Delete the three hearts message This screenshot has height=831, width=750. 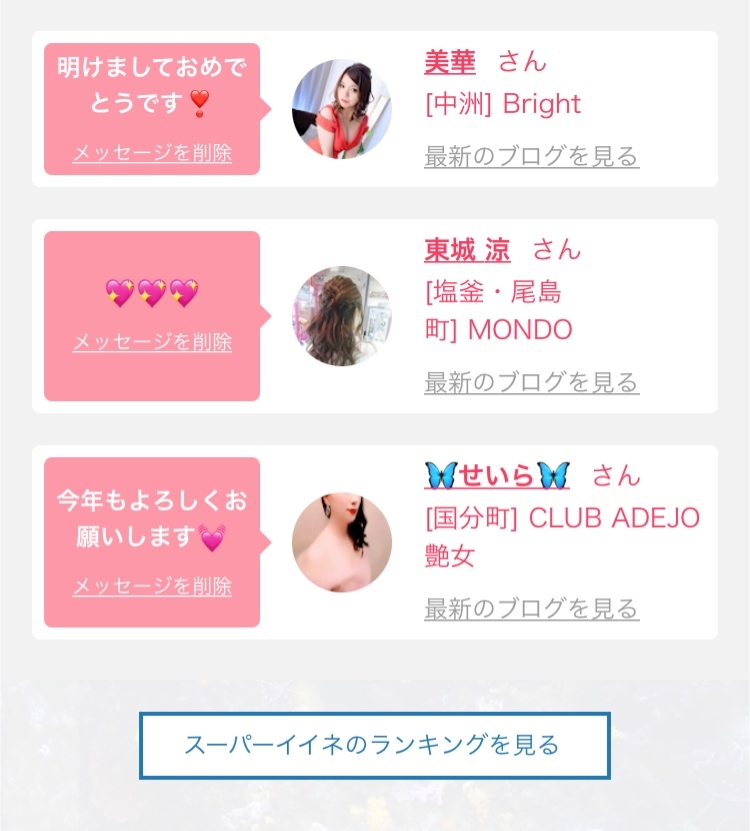152,342
